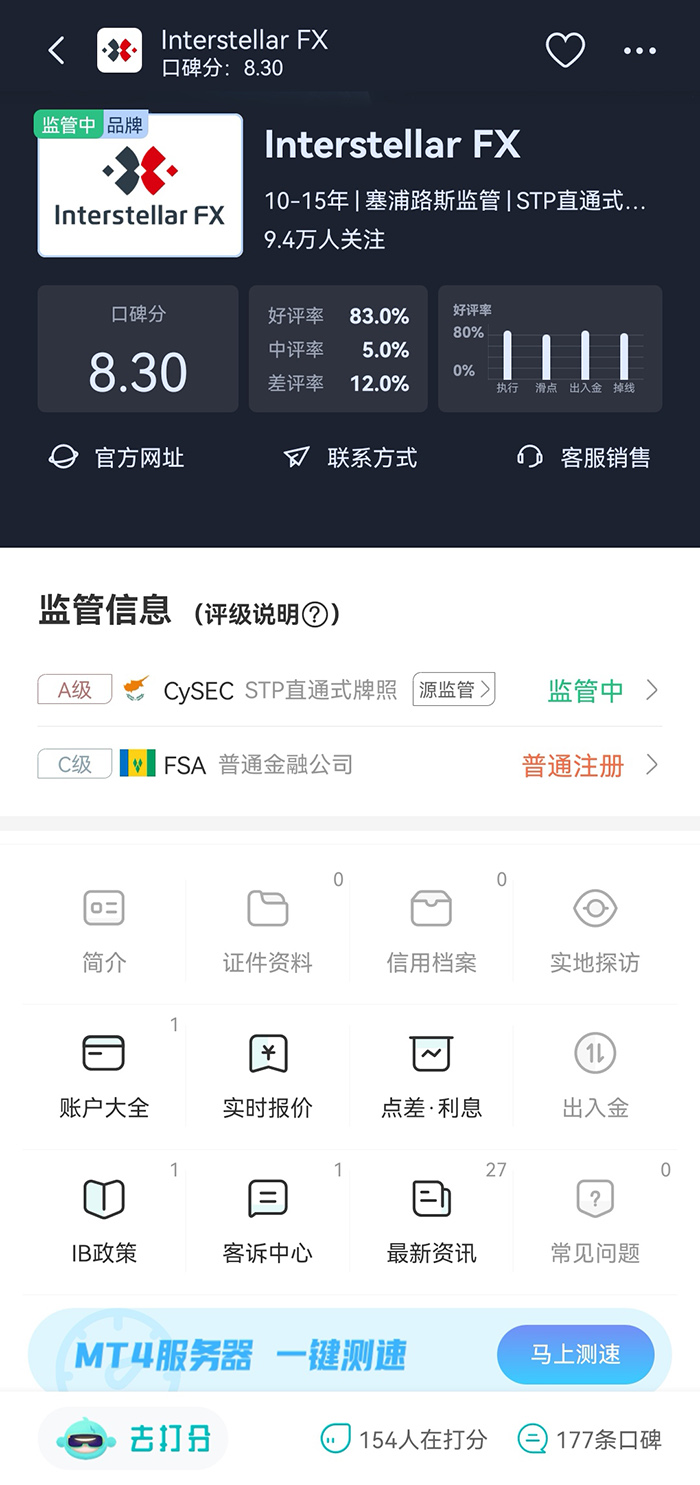This screenshot has width=700, height=1485.
Task: Contact 客服销售 customer service
Action: coord(584,458)
